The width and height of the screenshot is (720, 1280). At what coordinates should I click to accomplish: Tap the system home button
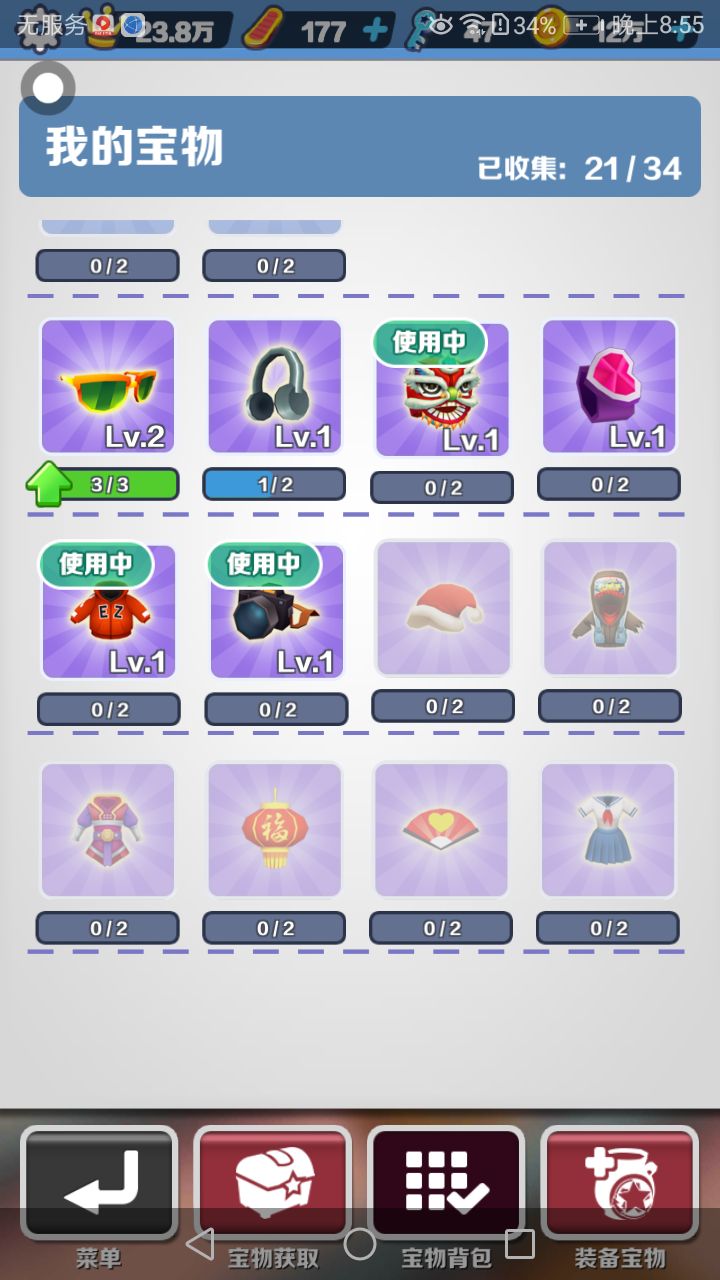tap(360, 1244)
